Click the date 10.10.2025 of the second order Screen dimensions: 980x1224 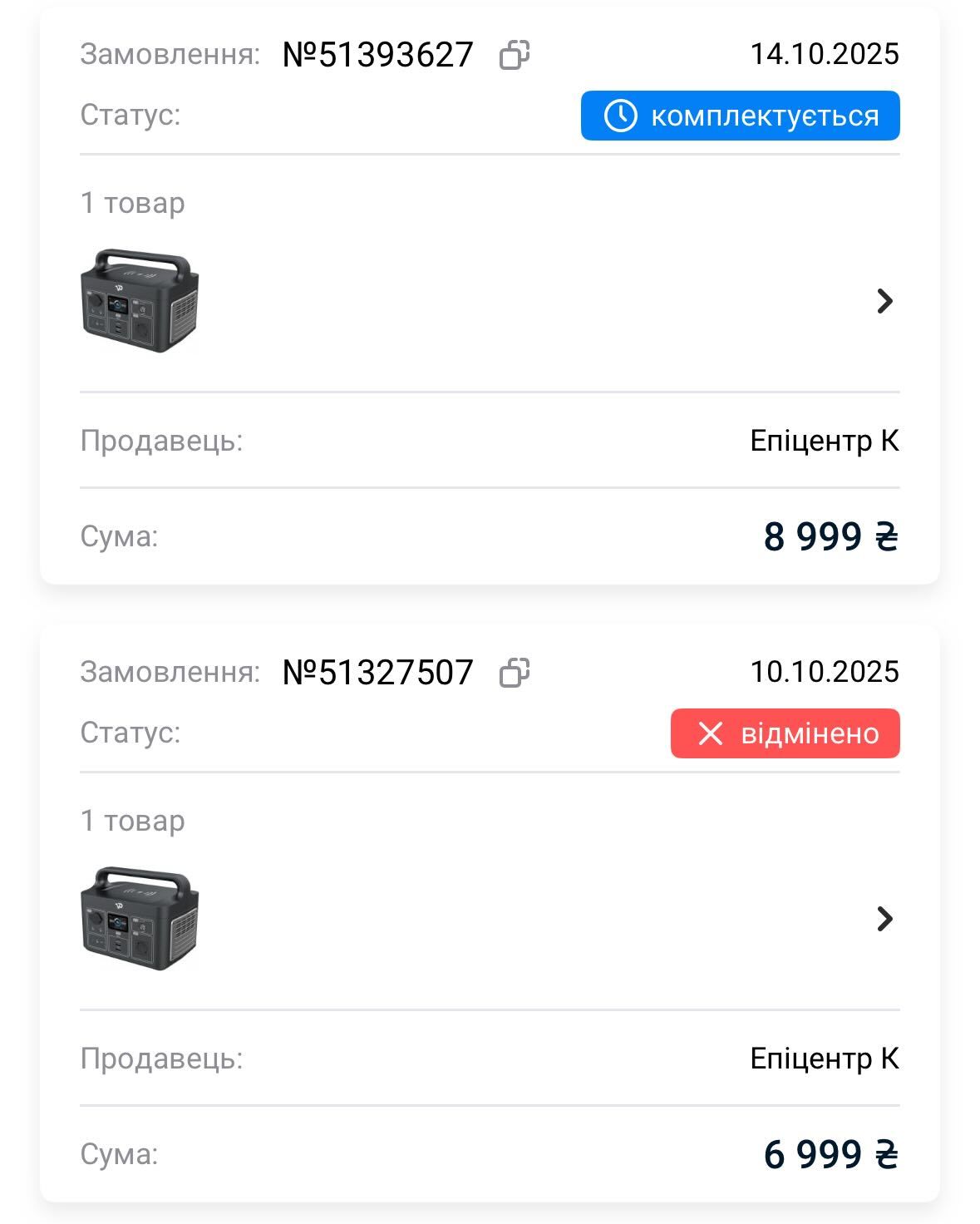click(825, 671)
